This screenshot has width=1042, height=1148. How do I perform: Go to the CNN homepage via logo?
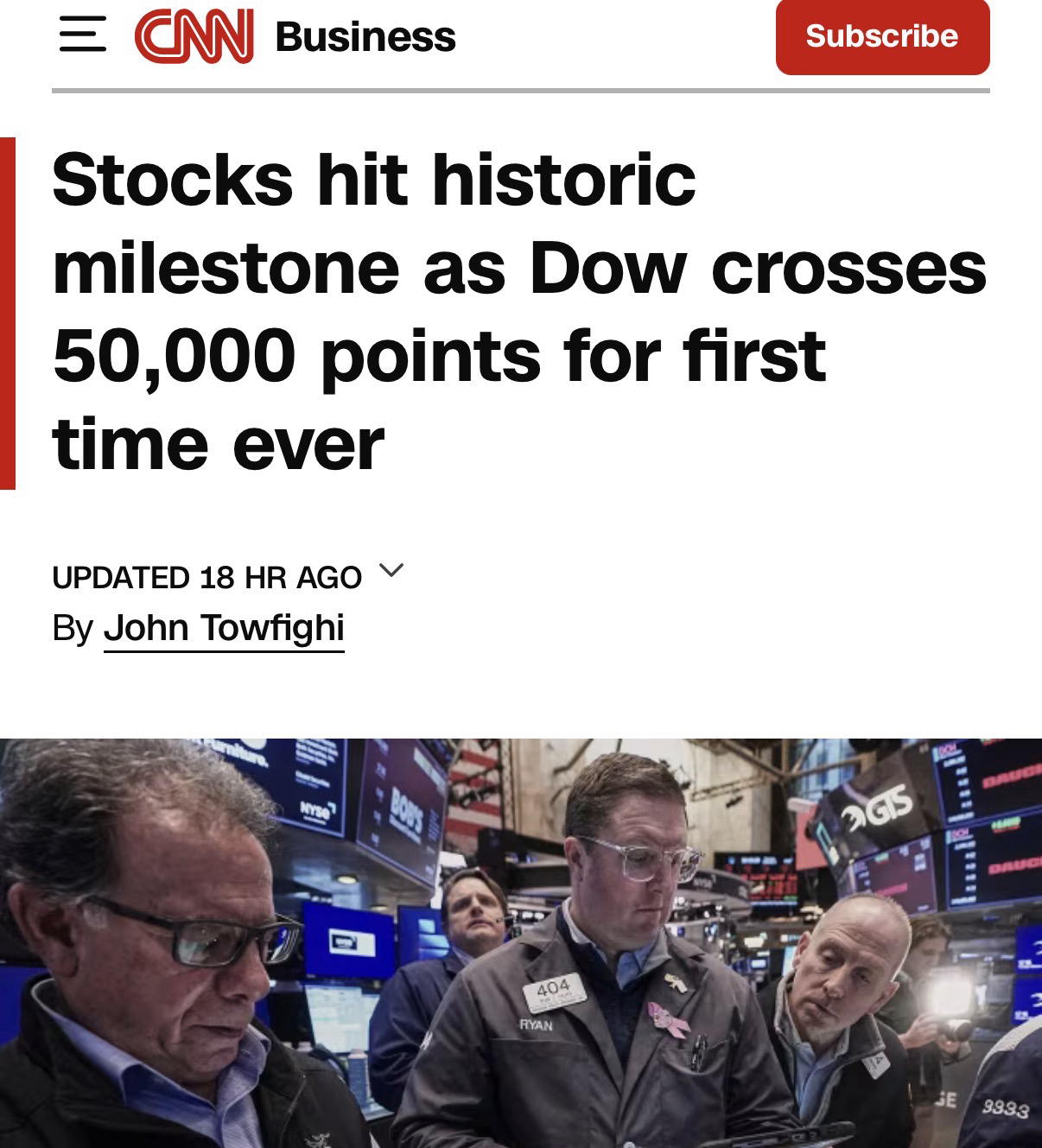194,36
